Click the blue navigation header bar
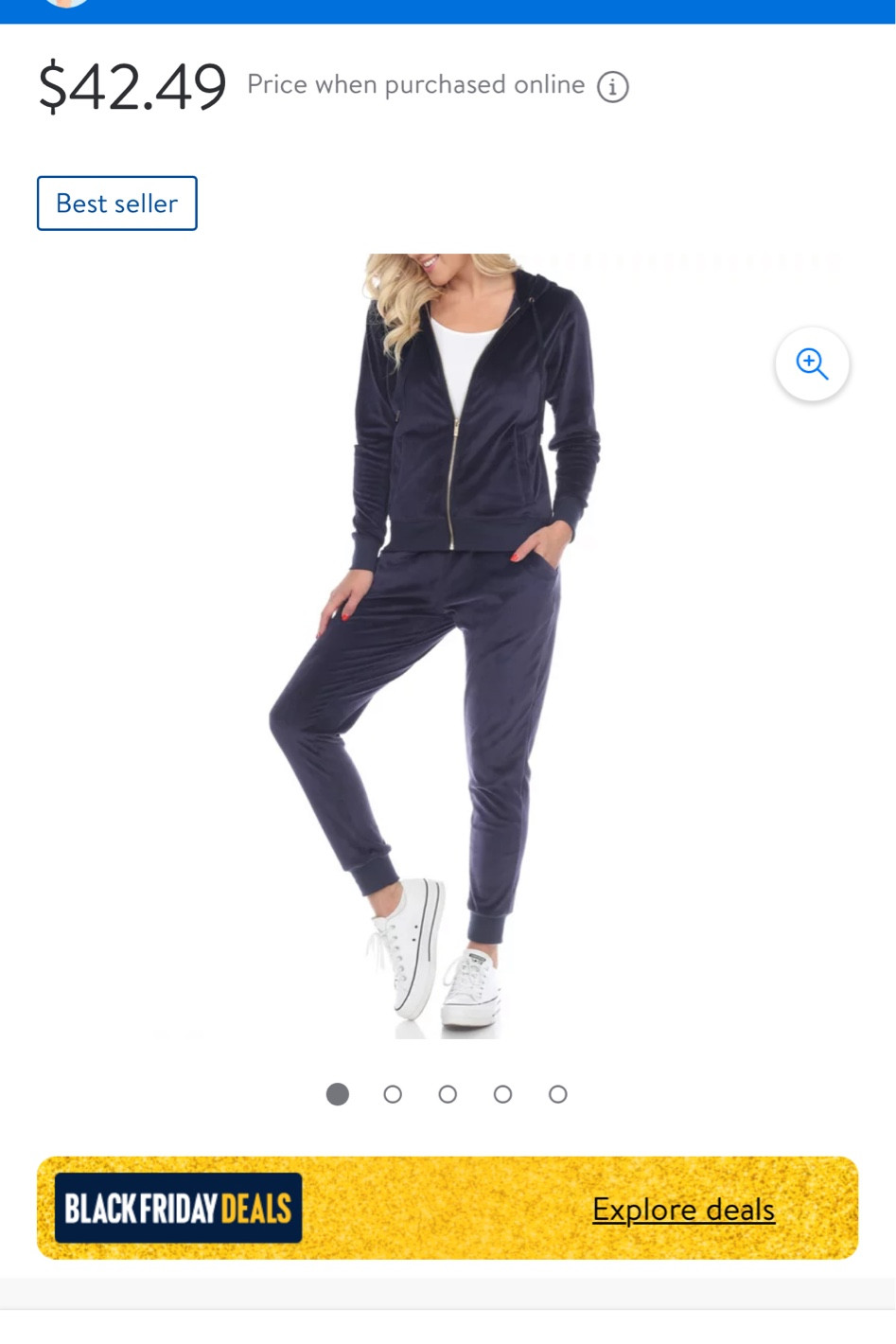Viewport: 896px width, 1344px height. point(448,8)
